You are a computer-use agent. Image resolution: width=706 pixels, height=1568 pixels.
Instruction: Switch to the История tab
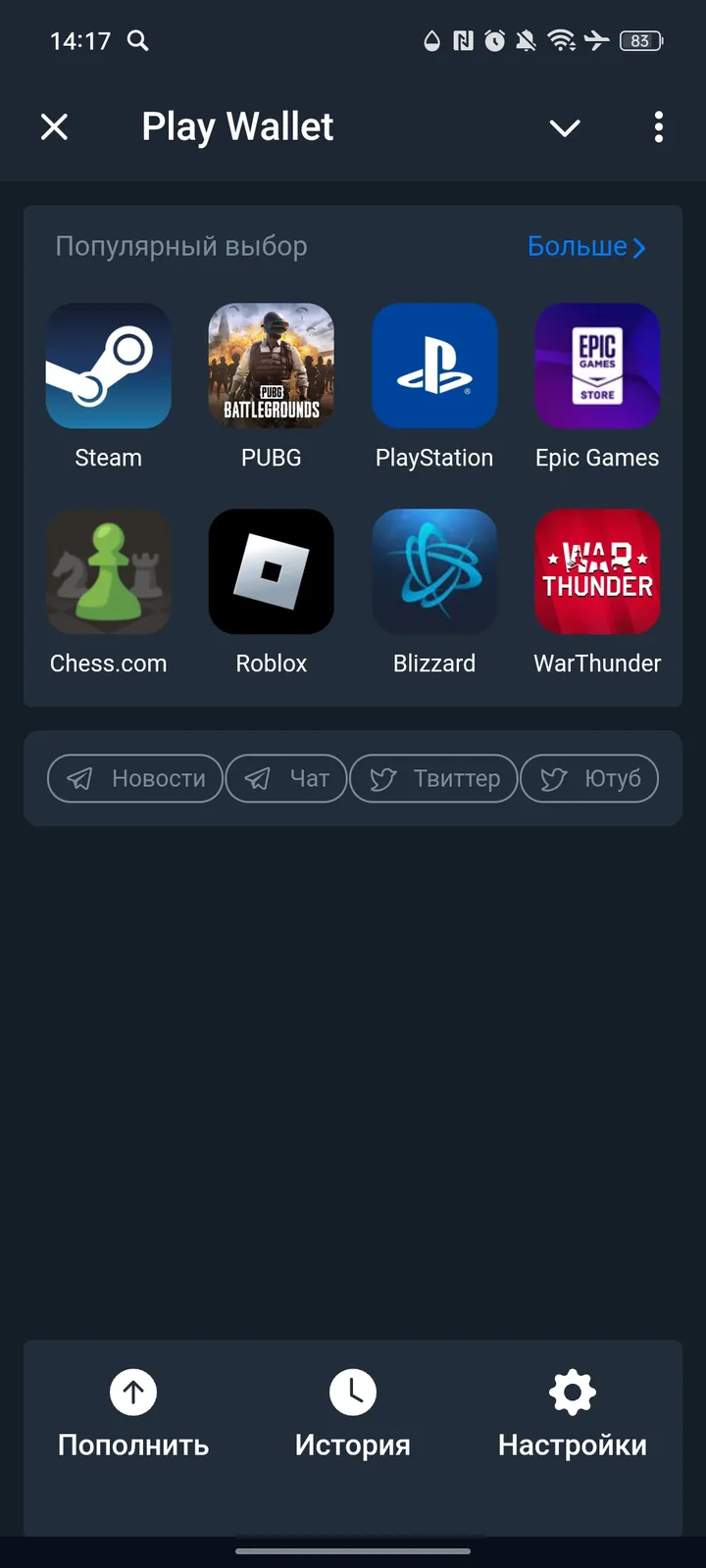pos(353,1411)
